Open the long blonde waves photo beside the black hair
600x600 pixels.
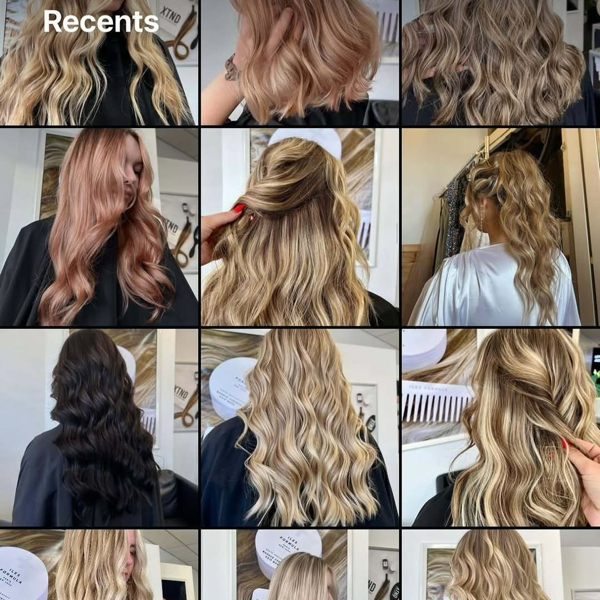[x=299, y=428]
